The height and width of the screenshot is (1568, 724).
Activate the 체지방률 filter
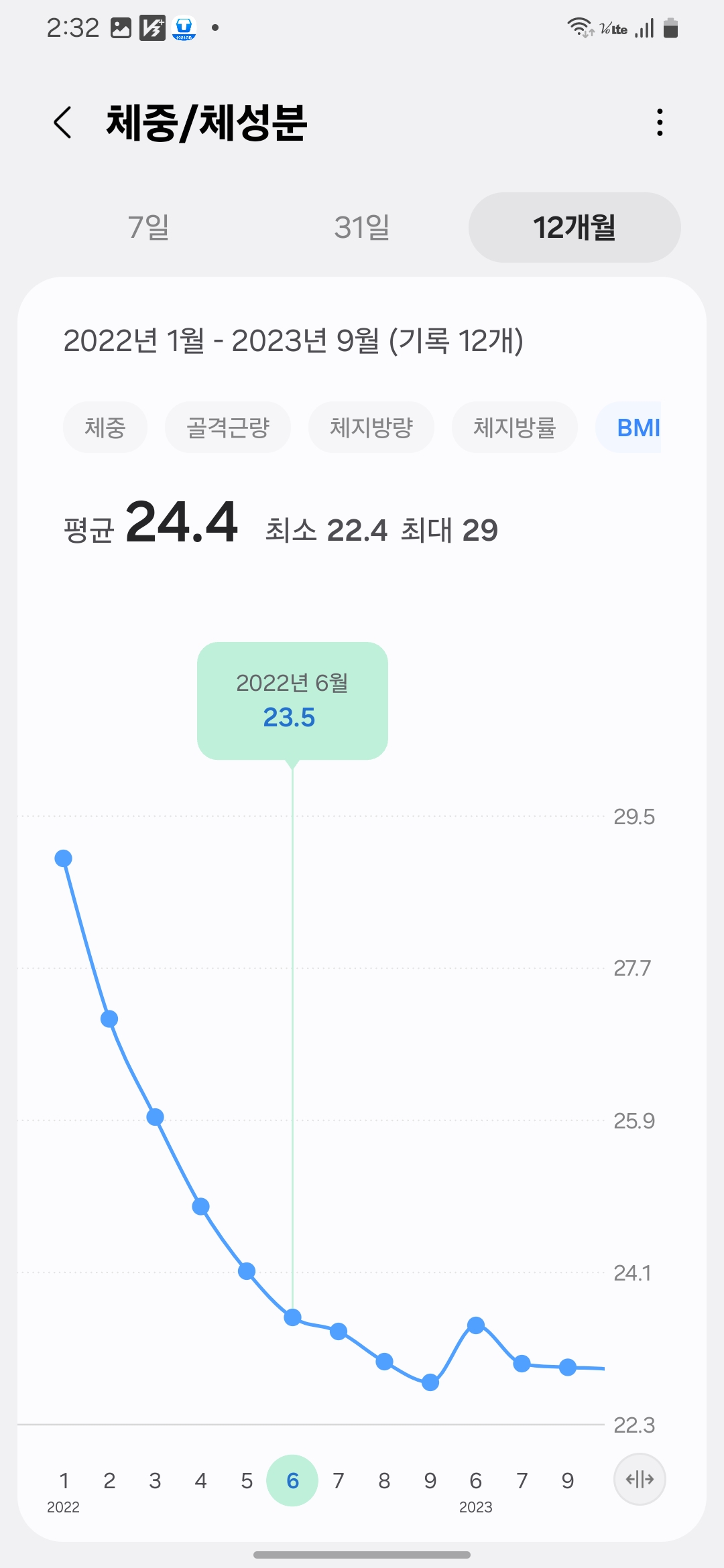pyautogui.click(x=514, y=427)
